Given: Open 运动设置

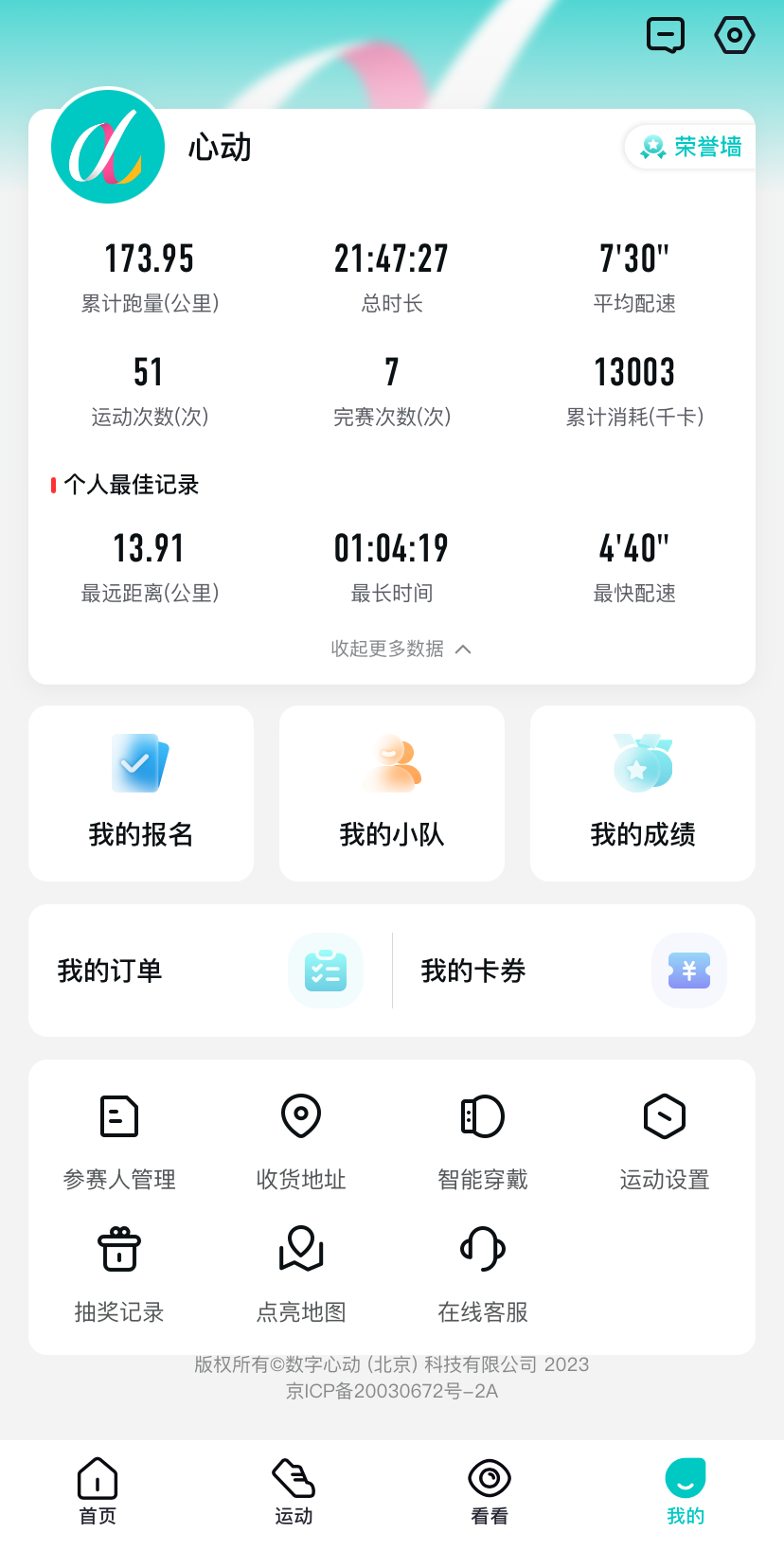Looking at the screenshot, I should [x=665, y=1141].
